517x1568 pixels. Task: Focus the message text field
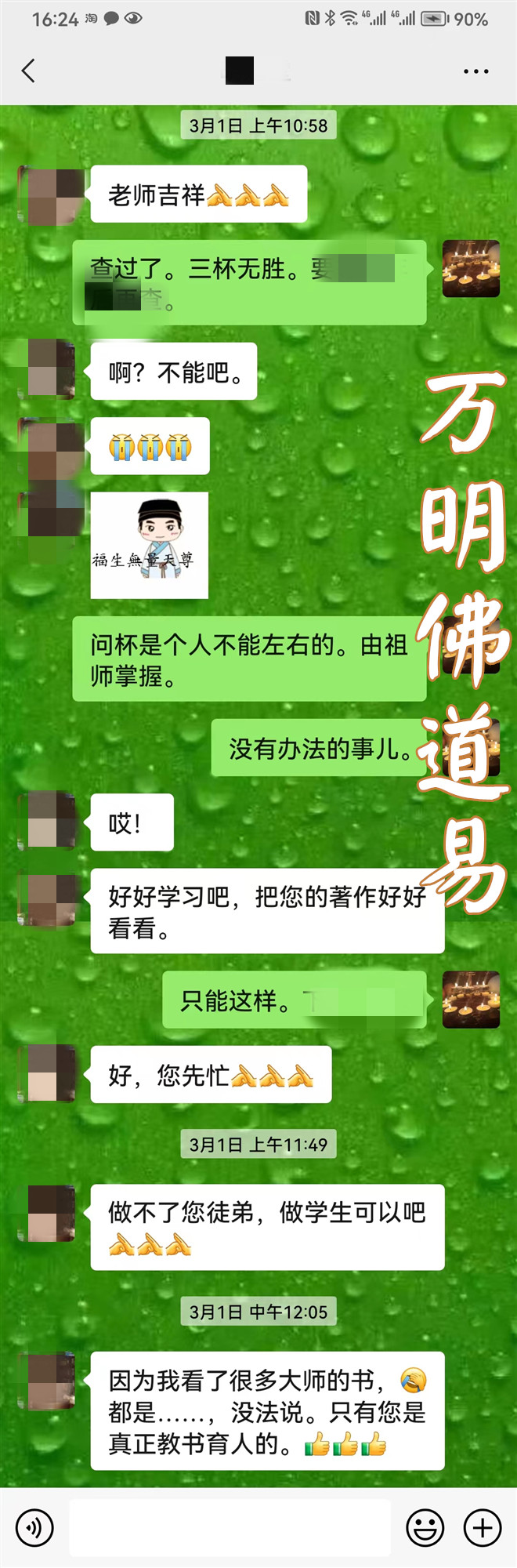(x=230, y=1527)
